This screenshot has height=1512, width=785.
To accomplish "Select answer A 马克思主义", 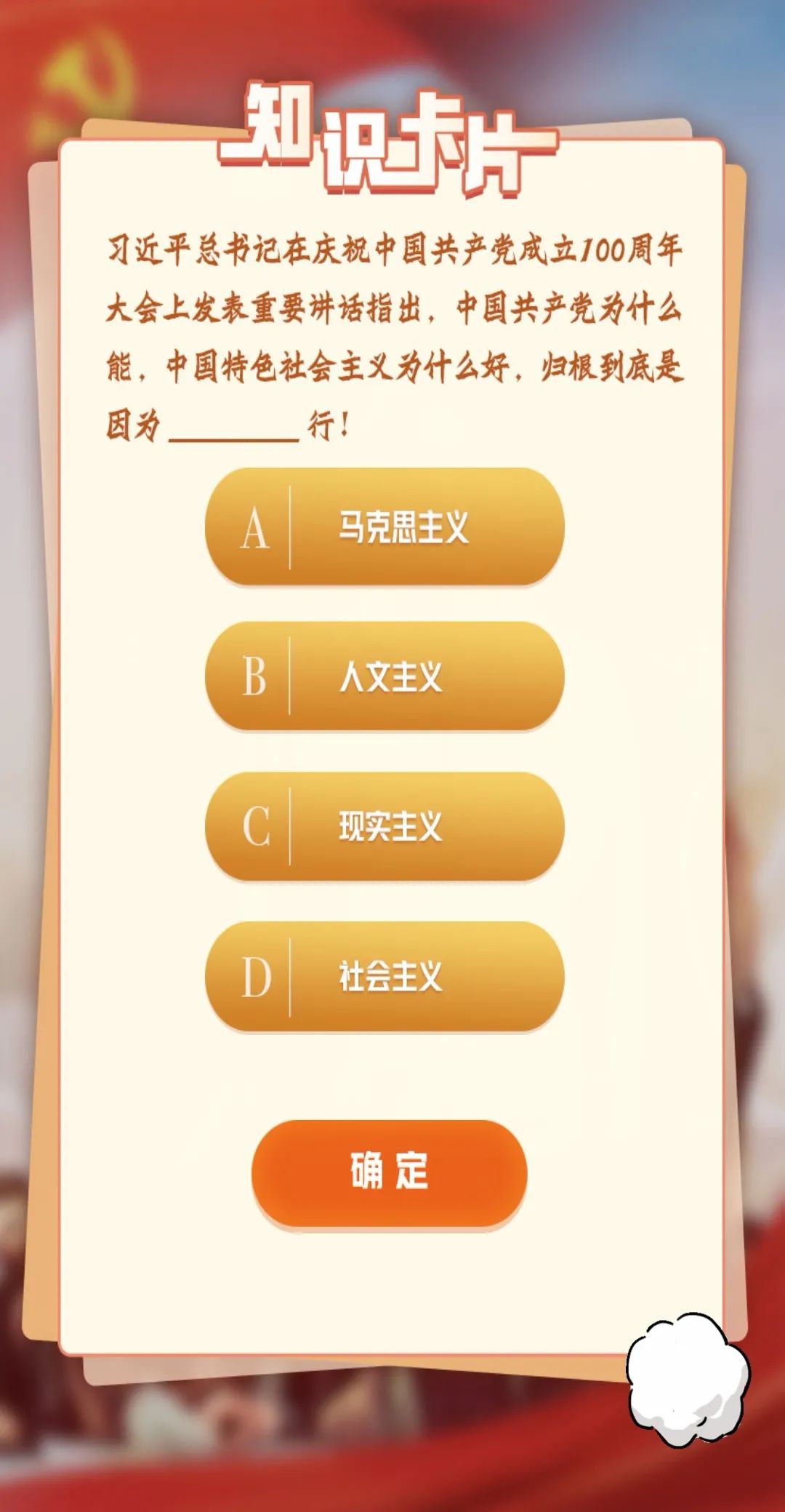I will coord(385,527).
